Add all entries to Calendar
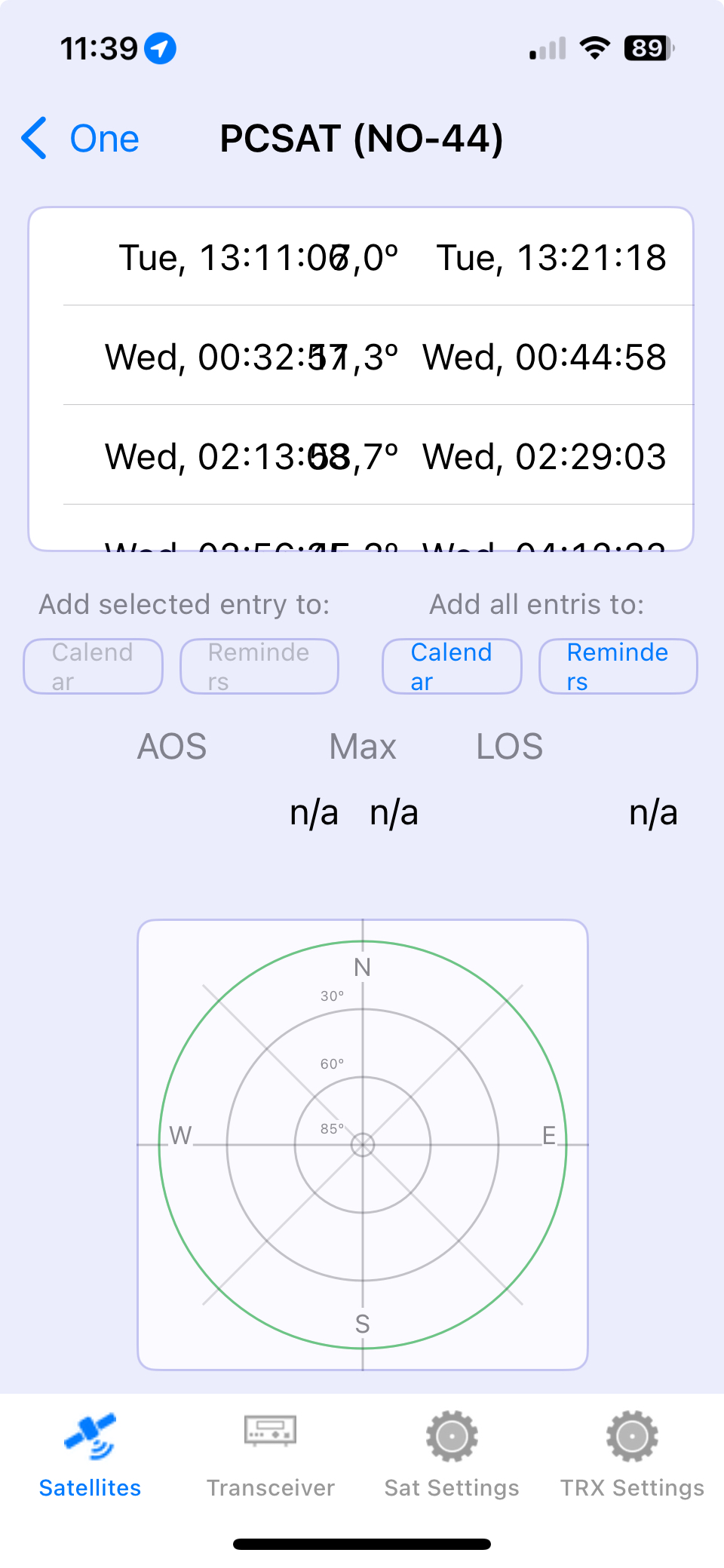Screen dimensions: 724x1568 pyautogui.click(x=452, y=666)
